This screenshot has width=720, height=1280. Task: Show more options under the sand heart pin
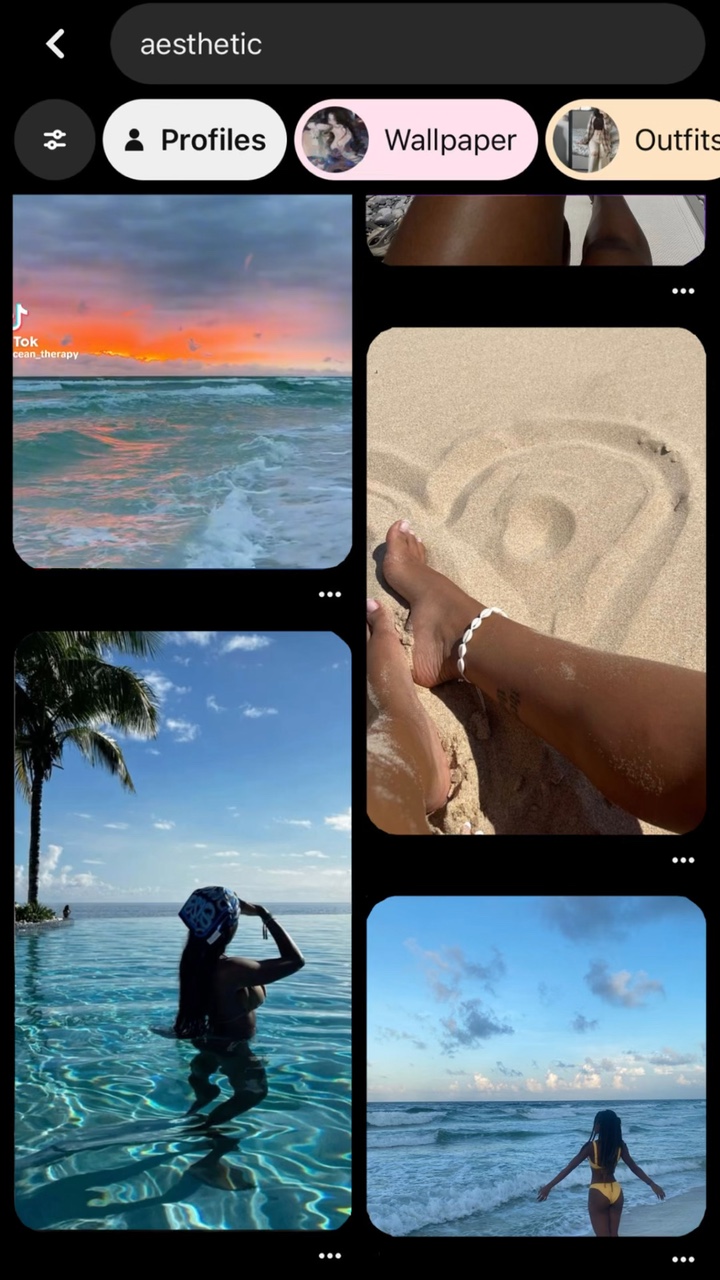point(683,860)
